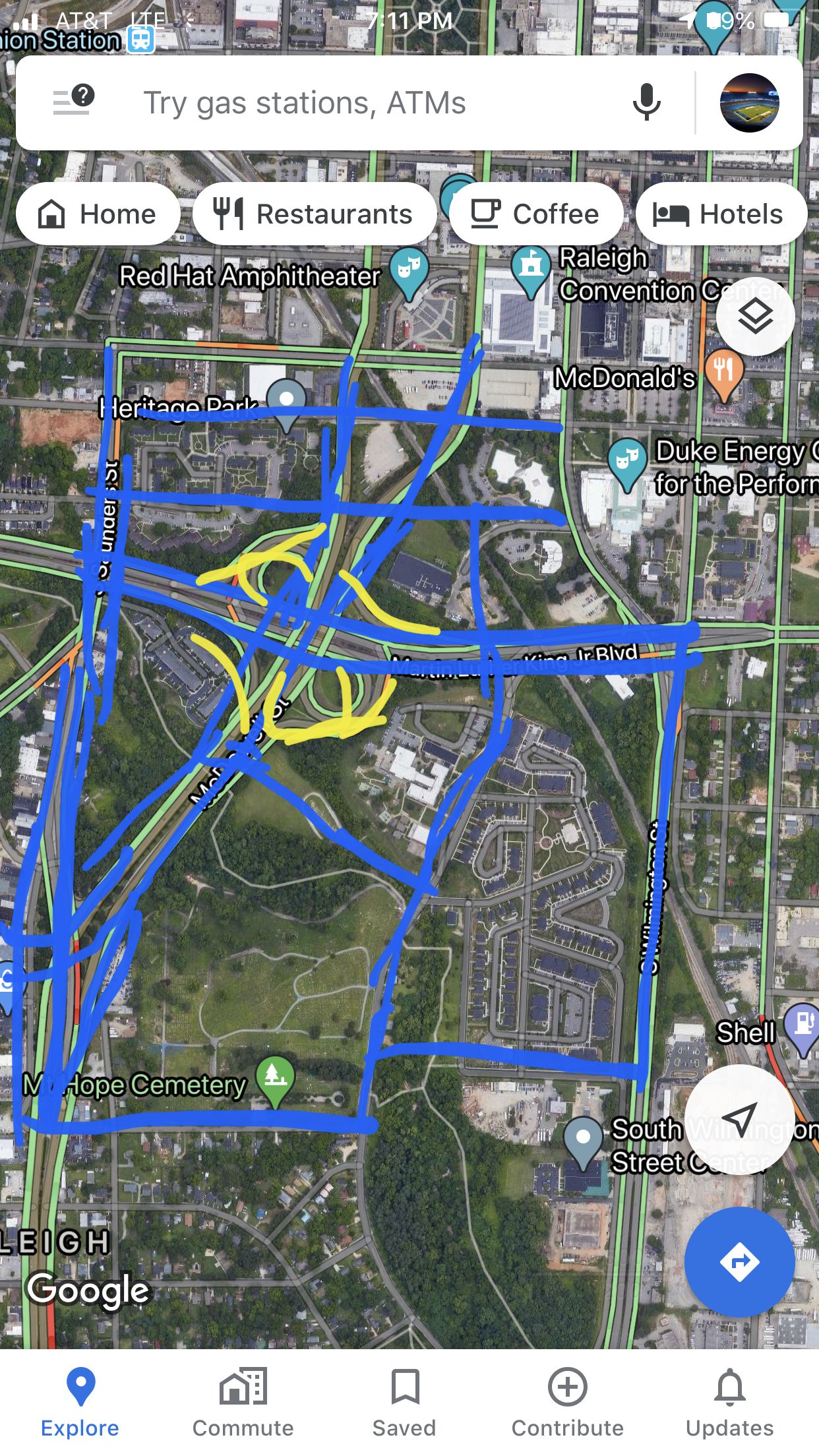This screenshot has height=1456, width=819.
Task: Start voice search with the microphone
Action: click(x=646, y=102)
